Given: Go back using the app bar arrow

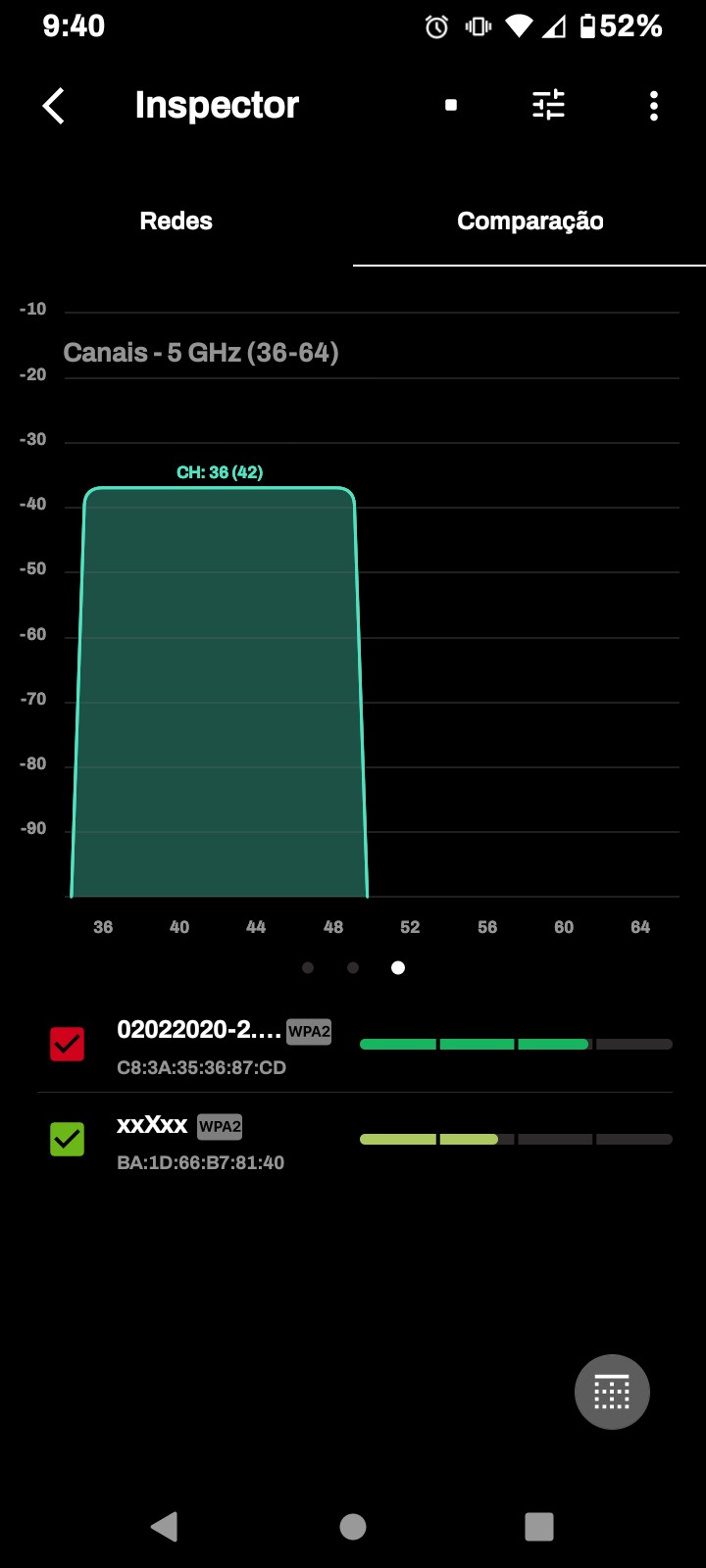Looking at the screenshot, I should (54, 106).
